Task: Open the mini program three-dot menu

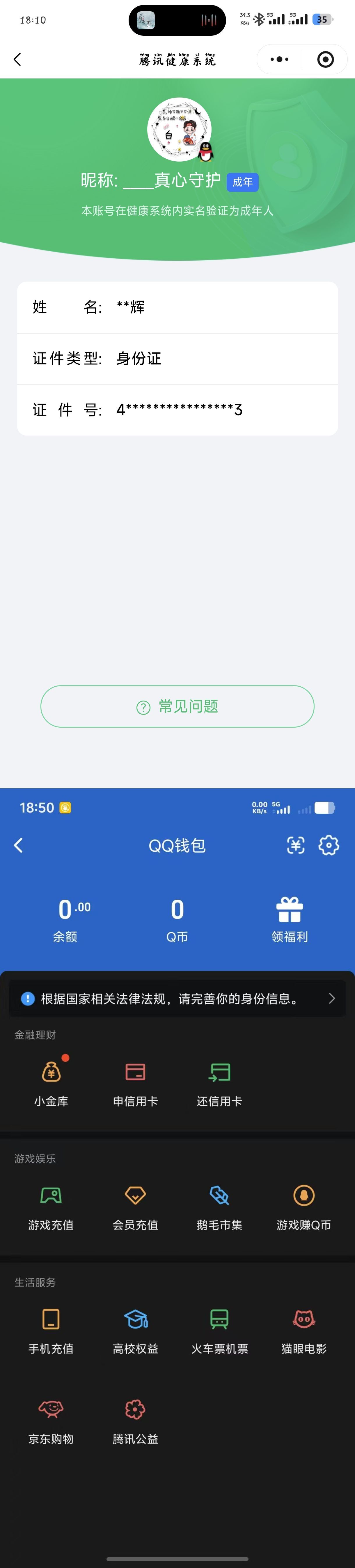Action: pos(279,59)
